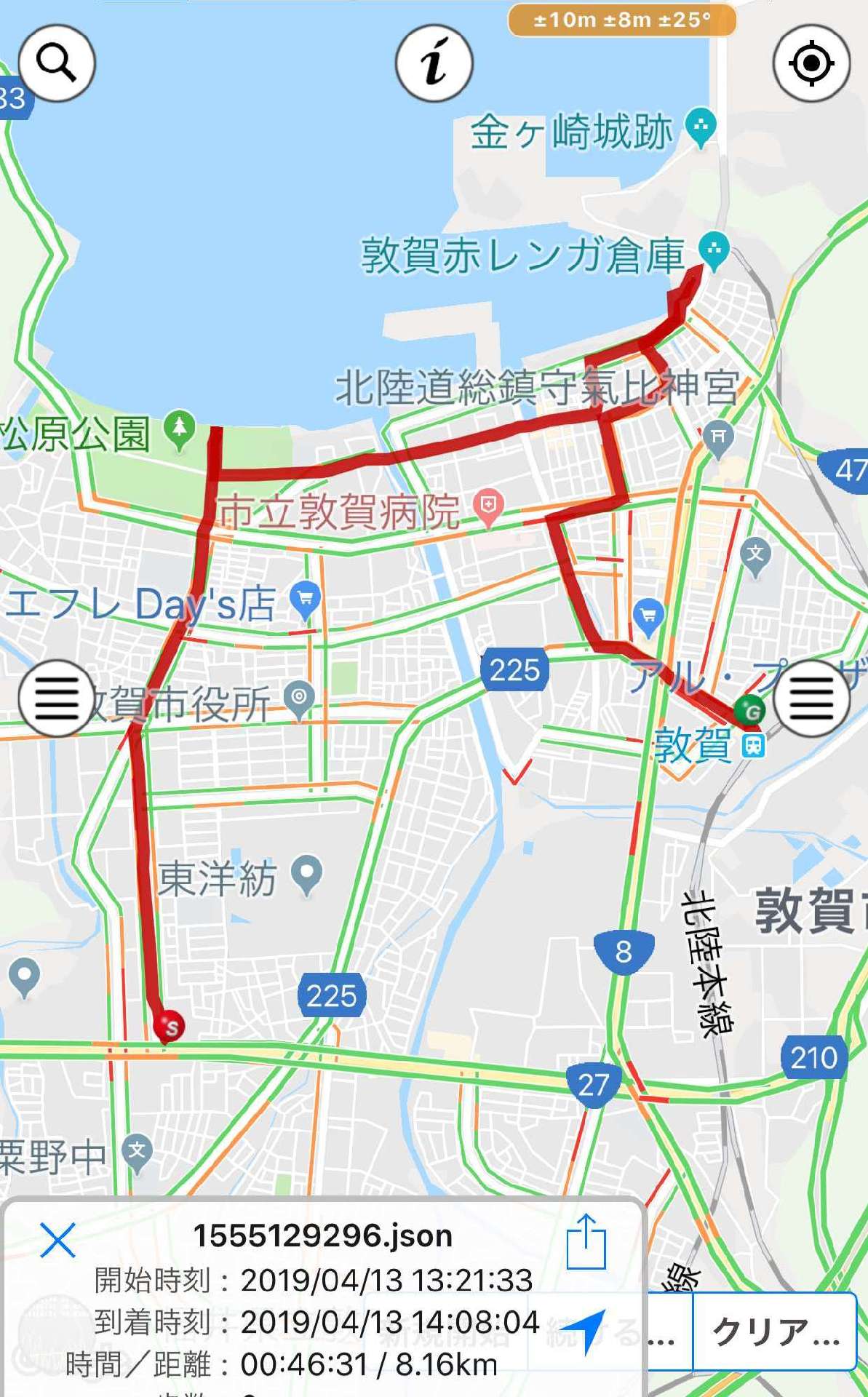Screen dimensions: 868x1397
Task: Close the 1555129296.json track panel
Action: pyautogui.click(x=58, y=1240)
